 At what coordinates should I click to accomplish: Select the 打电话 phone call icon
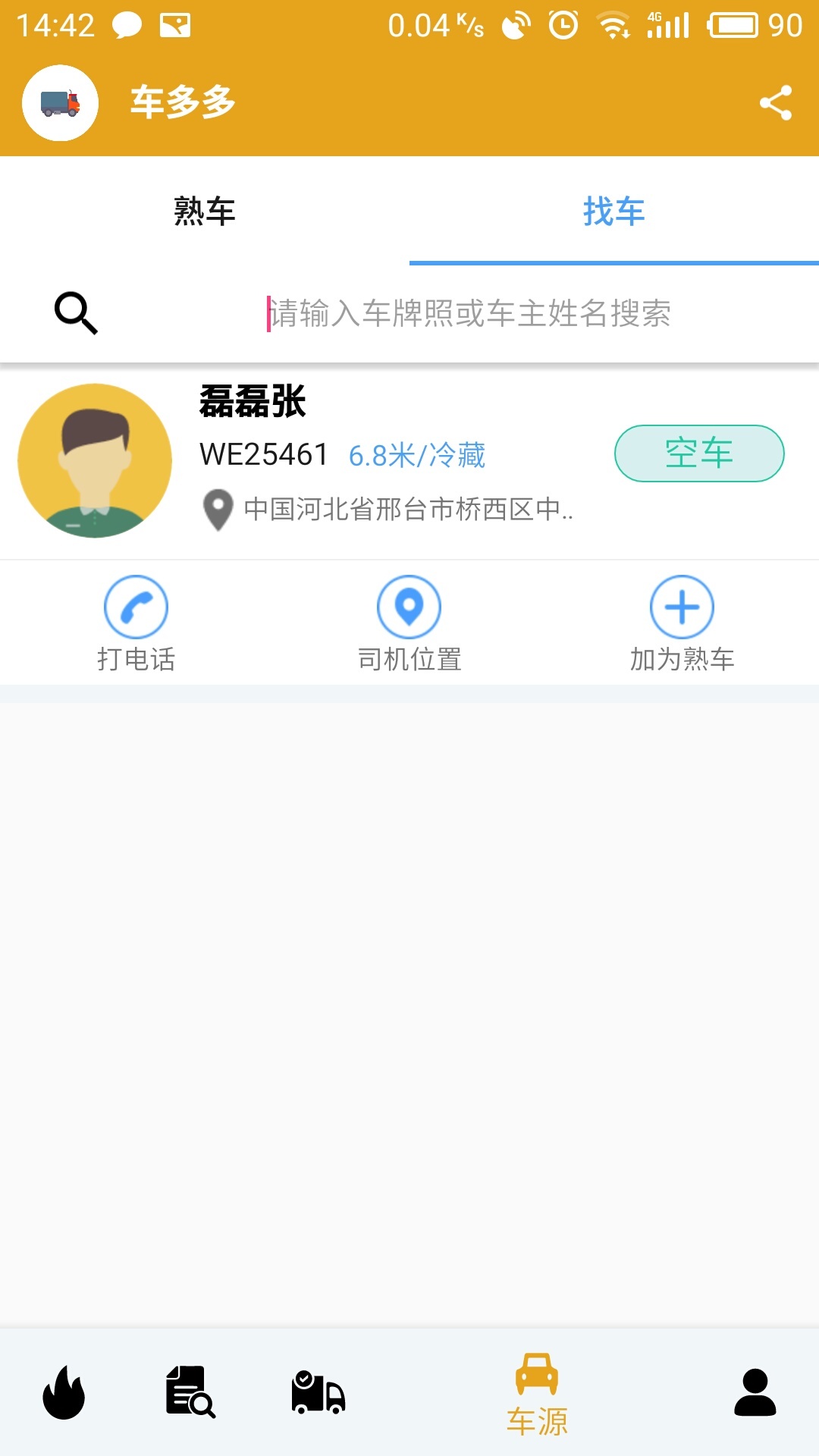[136, 607]
